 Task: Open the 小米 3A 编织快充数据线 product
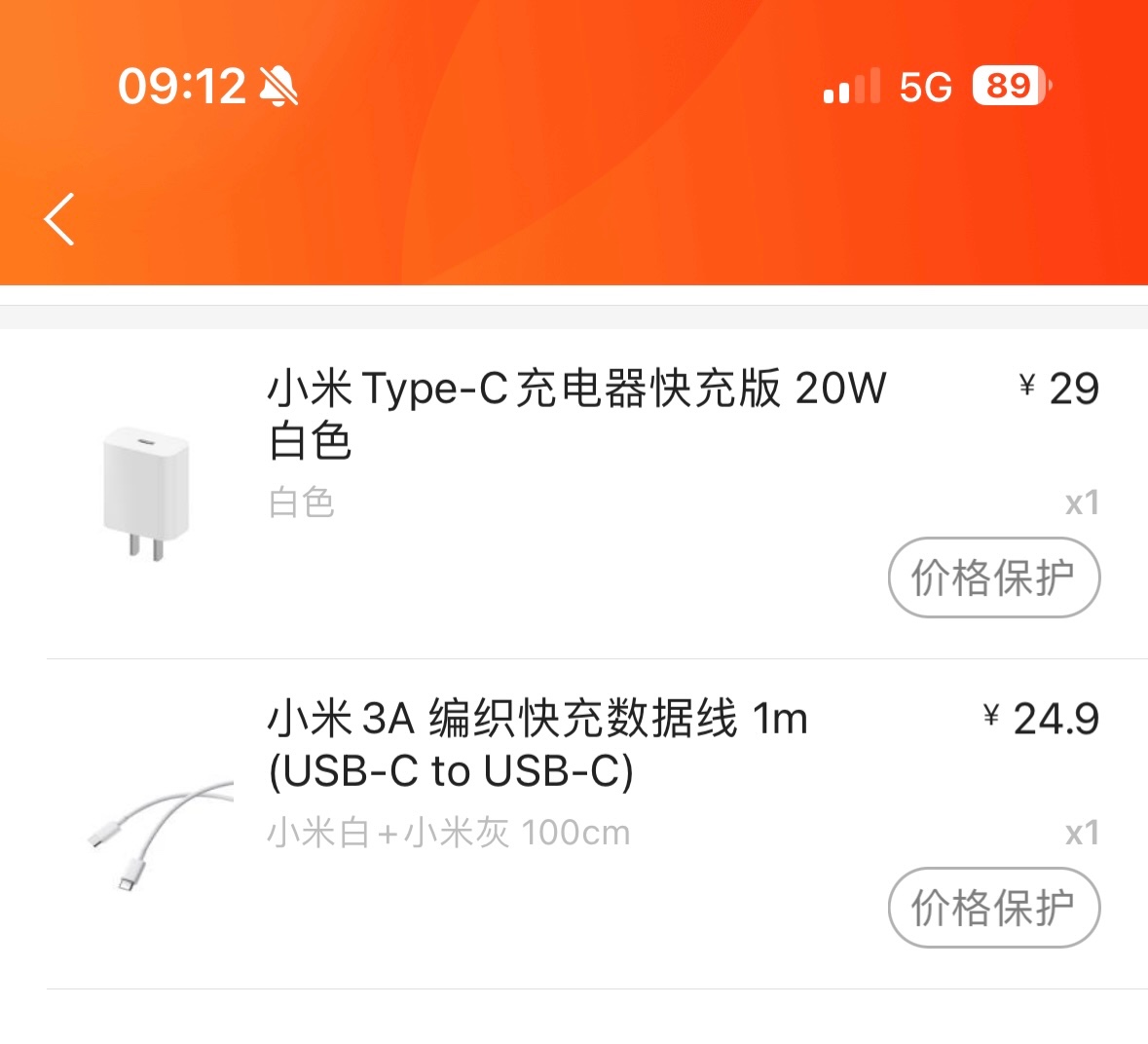537,744
